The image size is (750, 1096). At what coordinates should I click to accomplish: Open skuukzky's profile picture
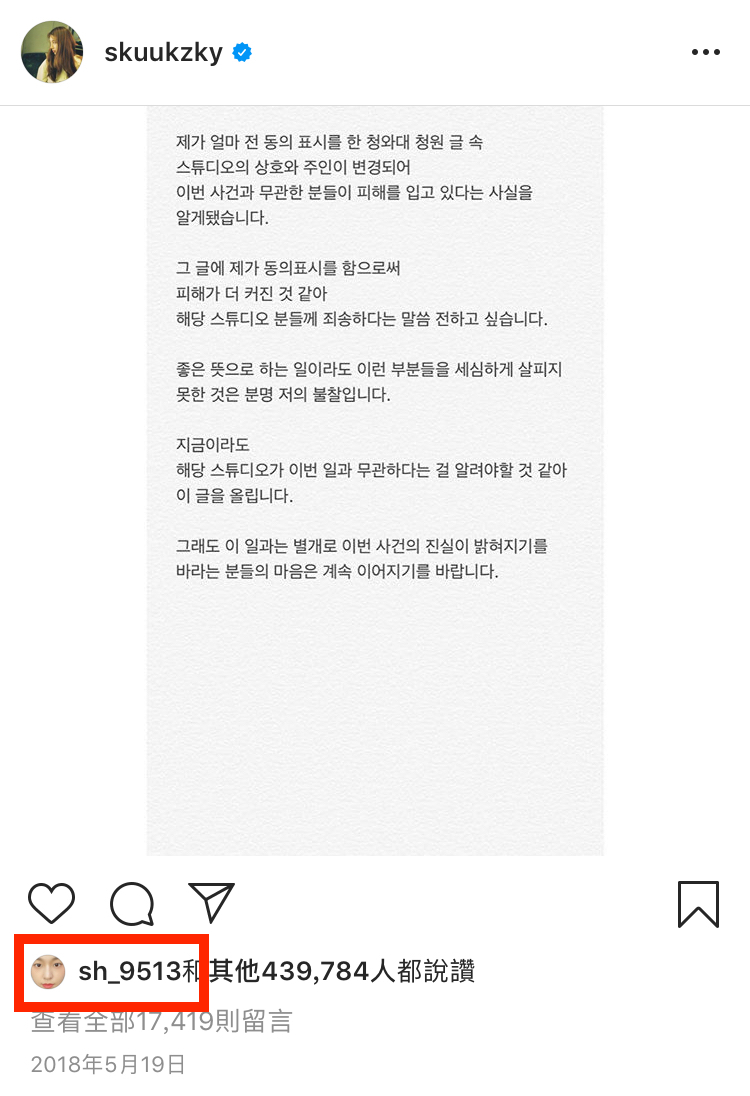click(x=52, y=52)
